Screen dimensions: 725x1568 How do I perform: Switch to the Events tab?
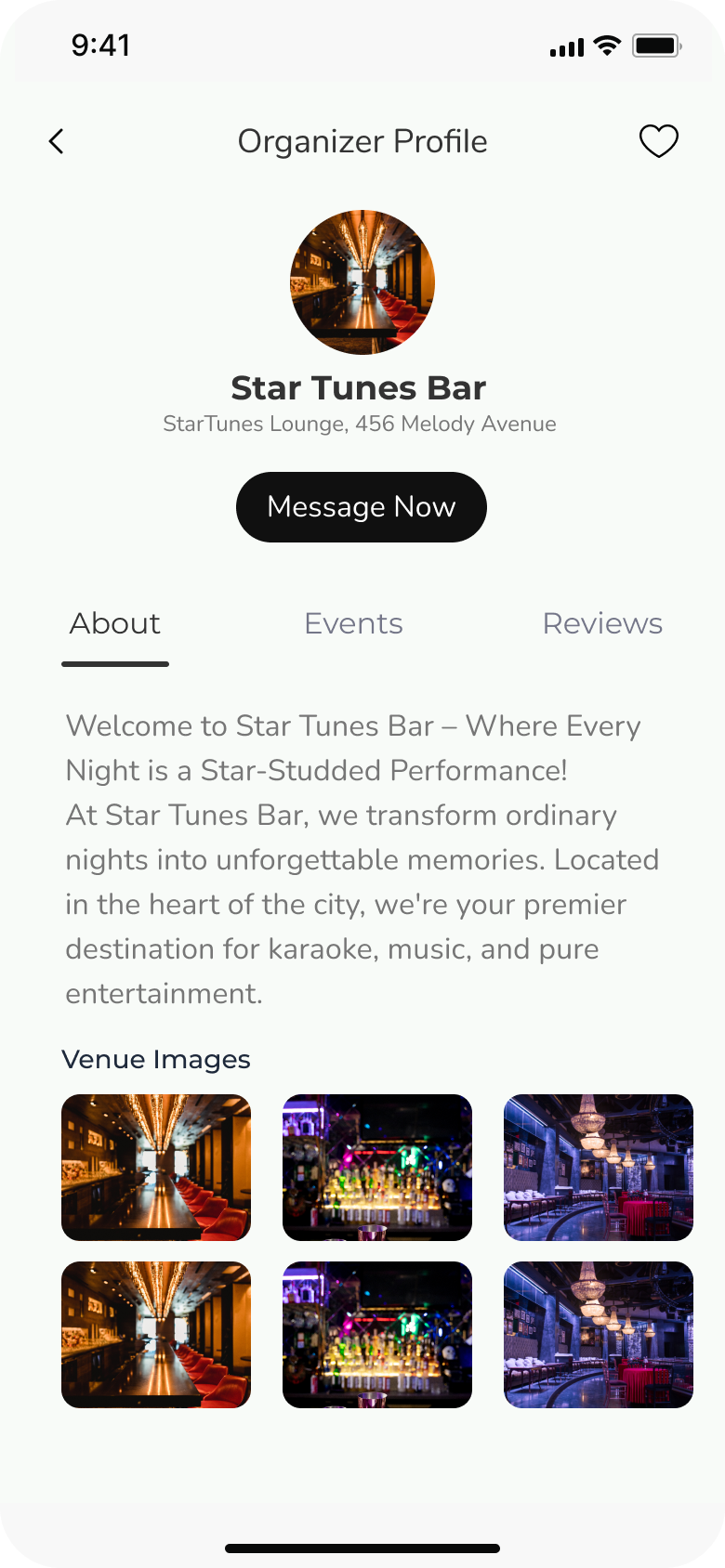[353, 623]
